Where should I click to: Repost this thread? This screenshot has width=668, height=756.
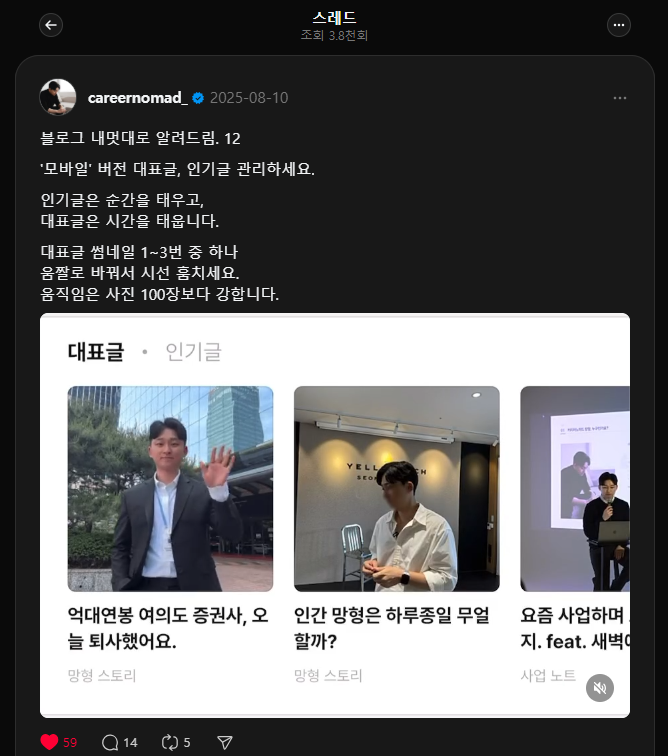click(x=170, y=742)
